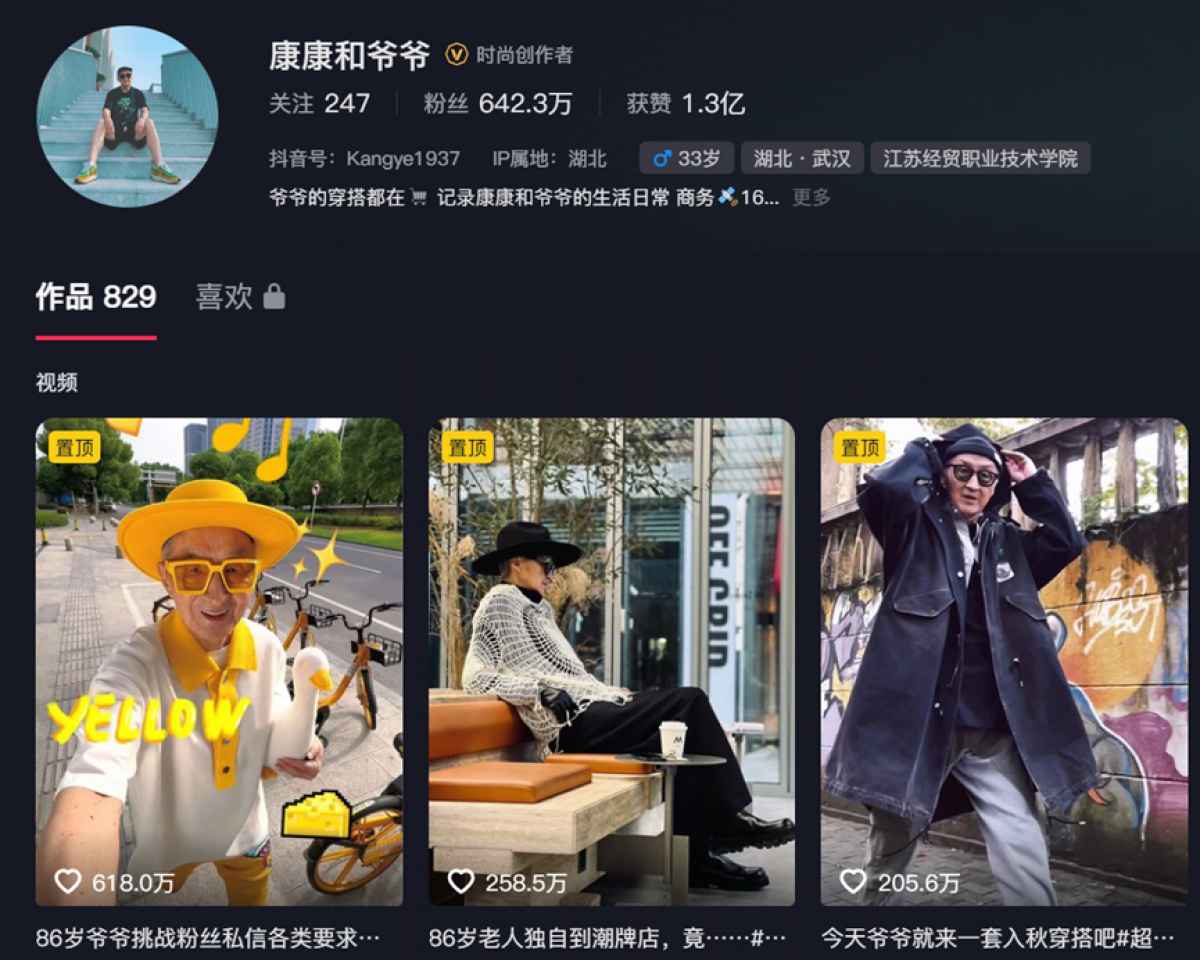Tap the 湖北·武汉 location tag

click(802, 158)
